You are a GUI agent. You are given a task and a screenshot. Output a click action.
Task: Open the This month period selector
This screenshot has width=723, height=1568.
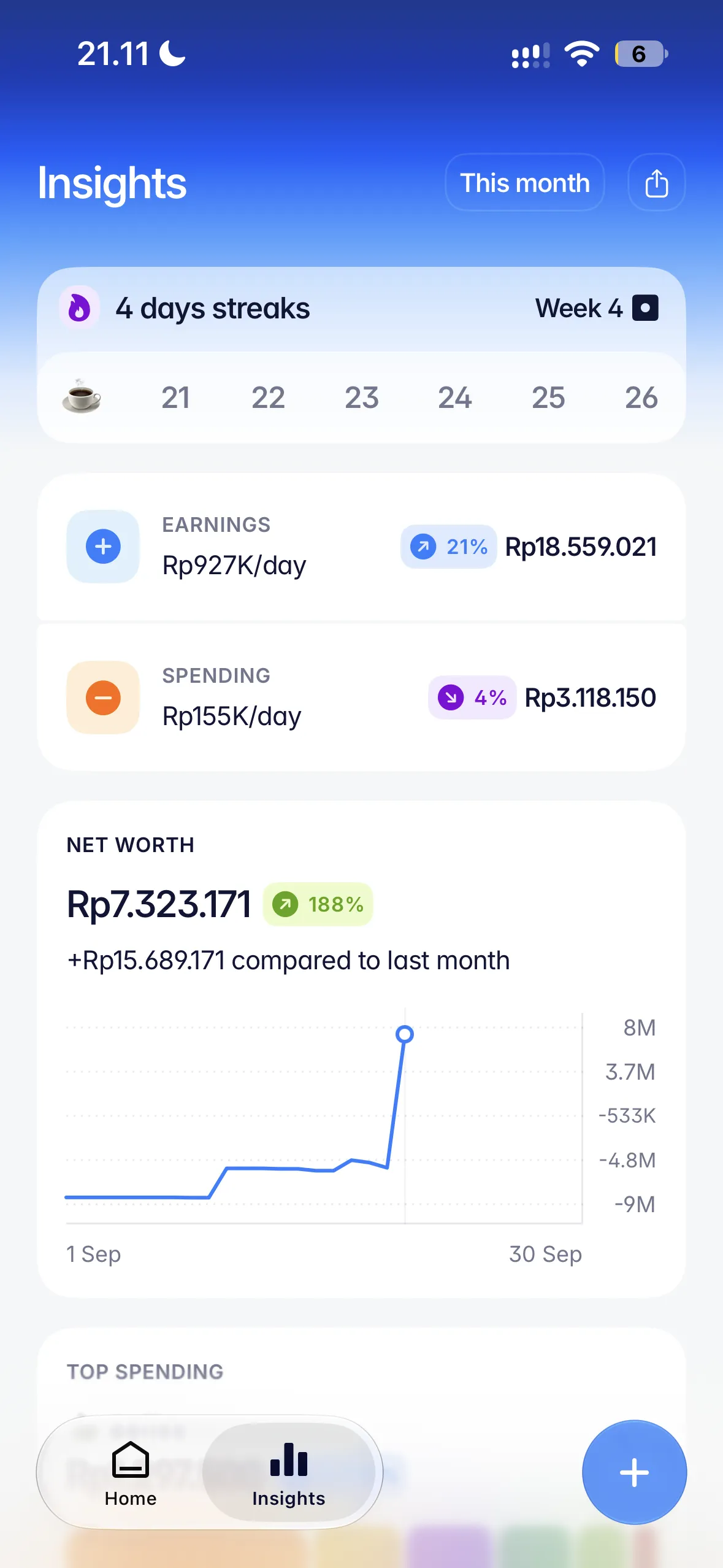(x=525, y=182)
